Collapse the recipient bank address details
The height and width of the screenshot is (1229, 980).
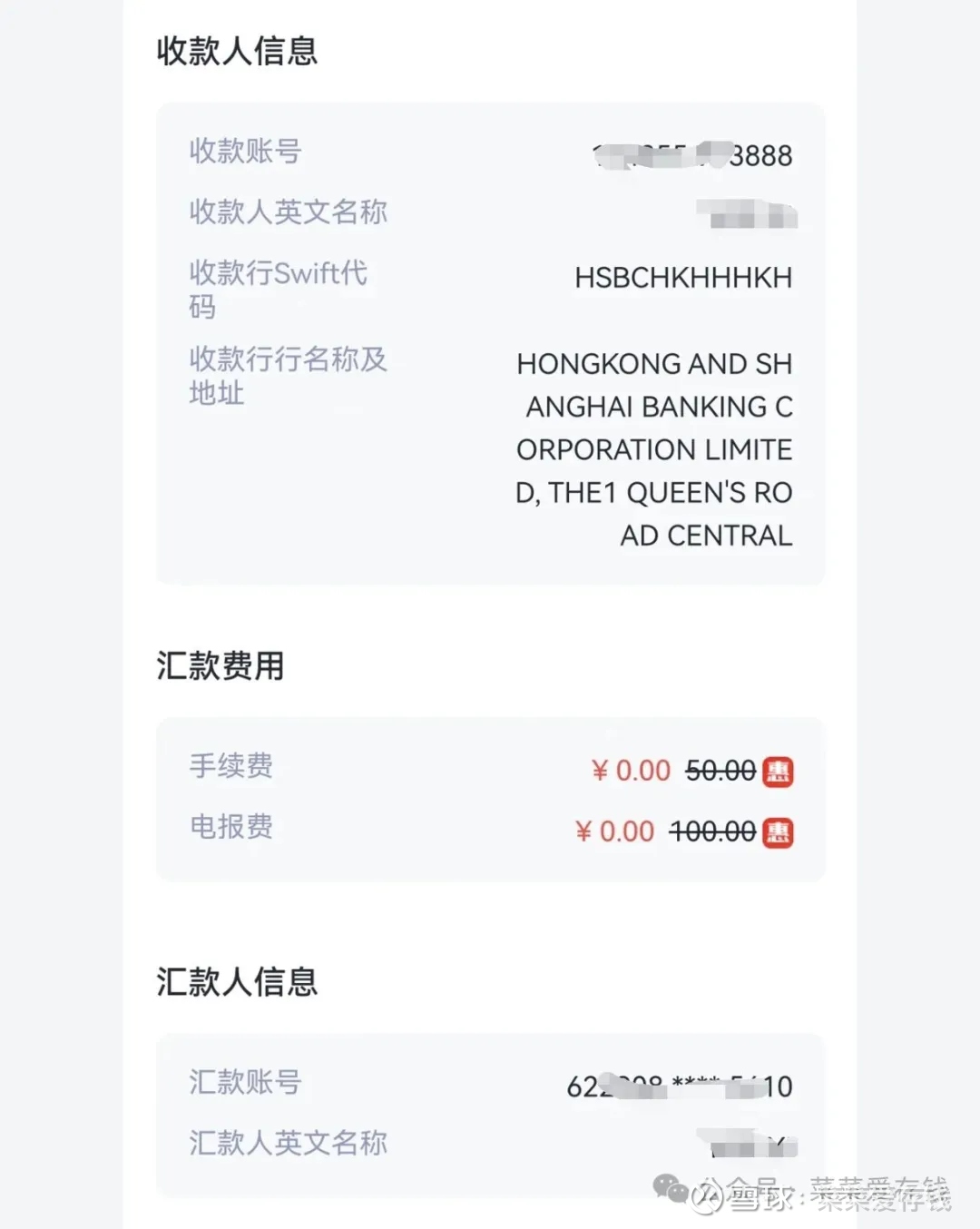point(654,449)
